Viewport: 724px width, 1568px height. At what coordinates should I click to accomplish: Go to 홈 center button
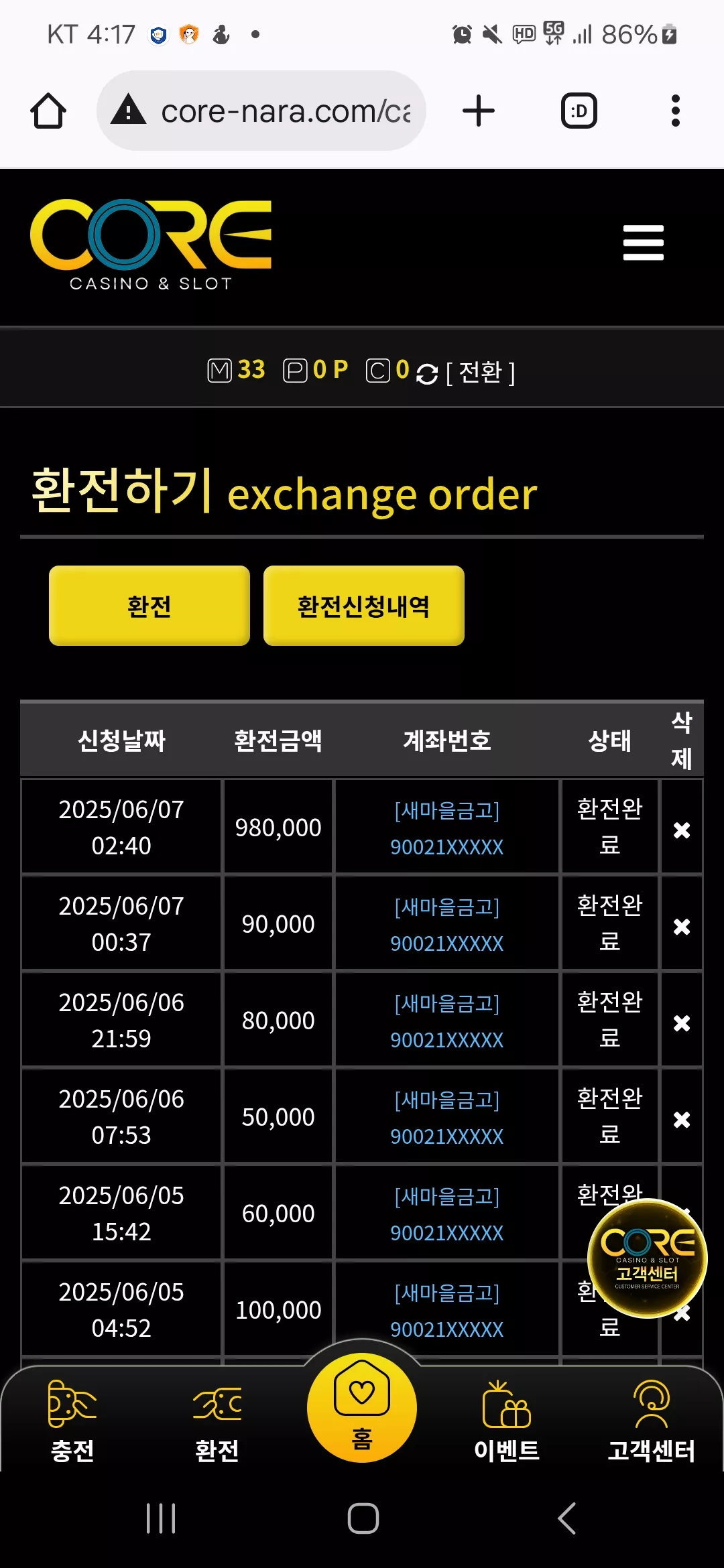pyautogui.click(x=362, y=1407)
